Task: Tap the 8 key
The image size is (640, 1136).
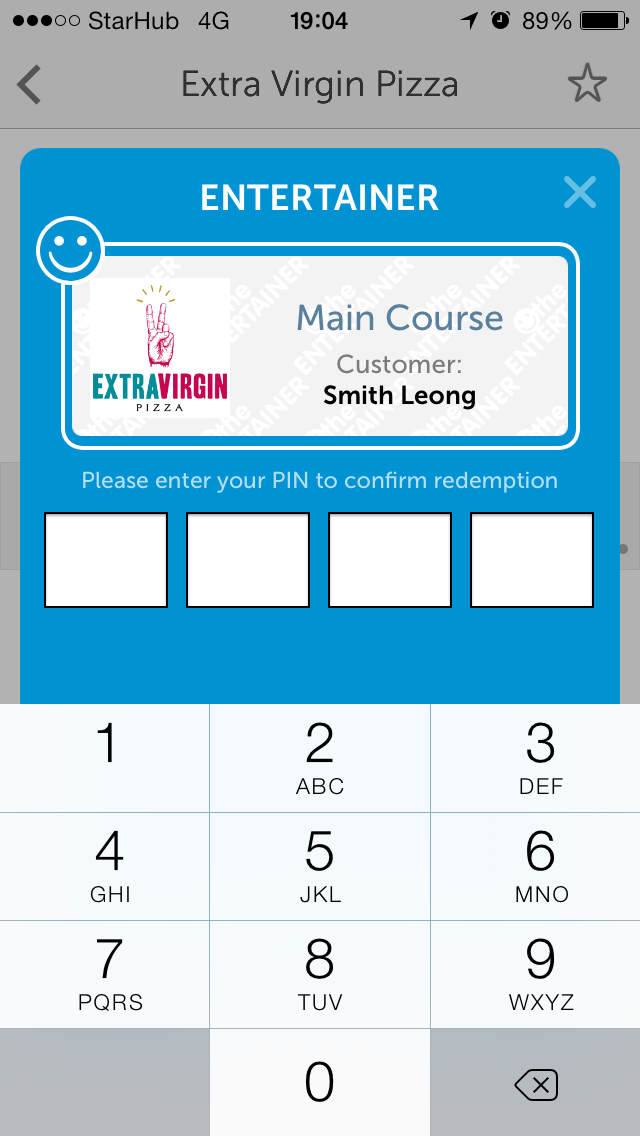Action: pyautogui.click(x=320, y=974)
